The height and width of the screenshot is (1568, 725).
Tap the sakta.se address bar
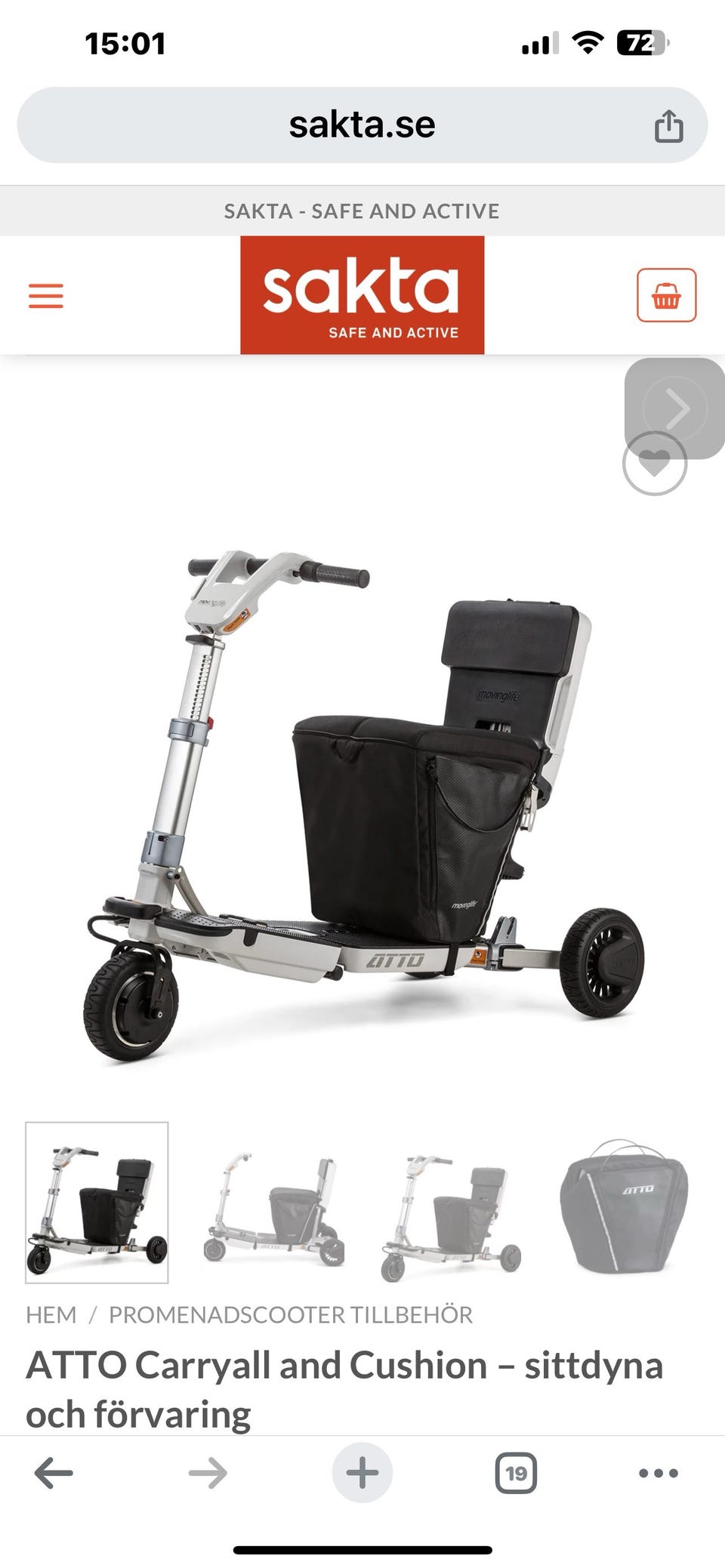[x=362, y=125]
